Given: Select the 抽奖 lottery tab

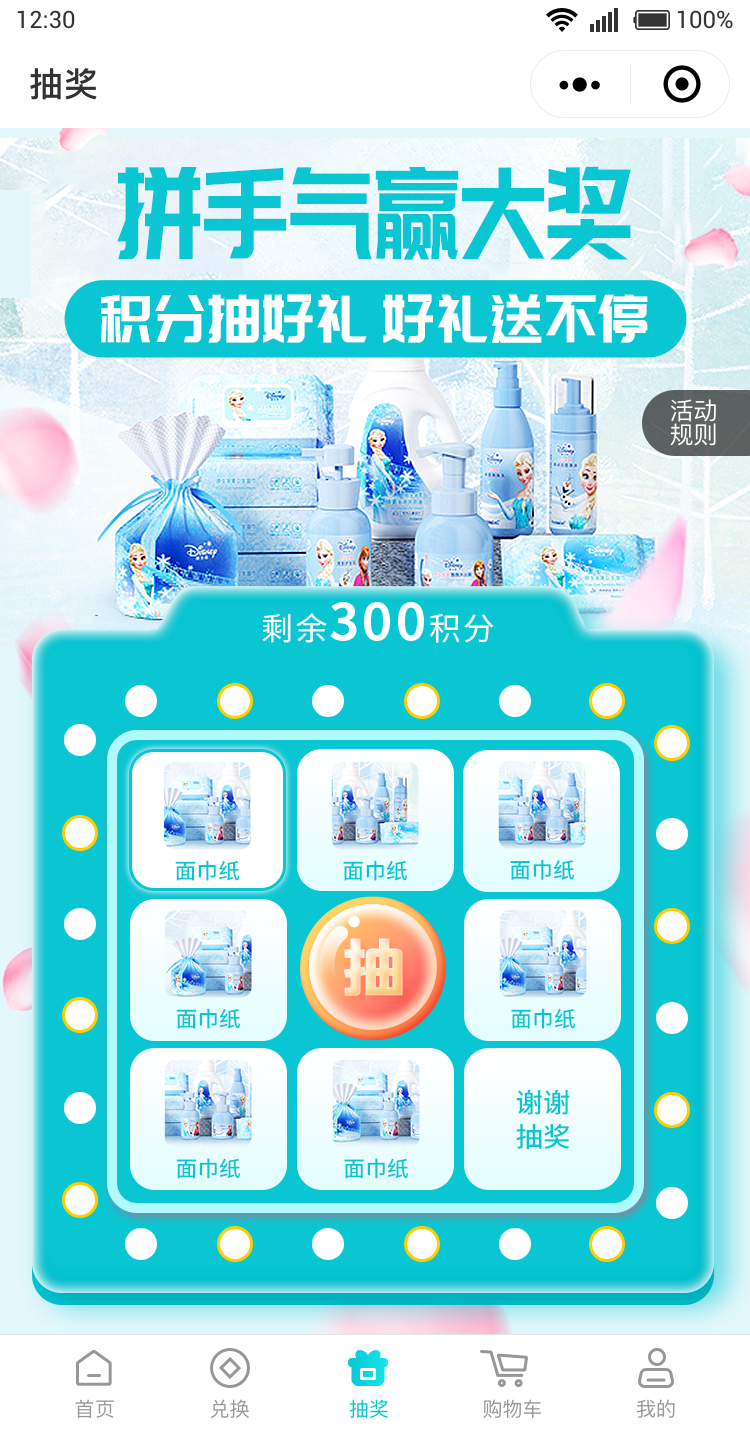Looking at the screenshot, I should [368, 1383].
